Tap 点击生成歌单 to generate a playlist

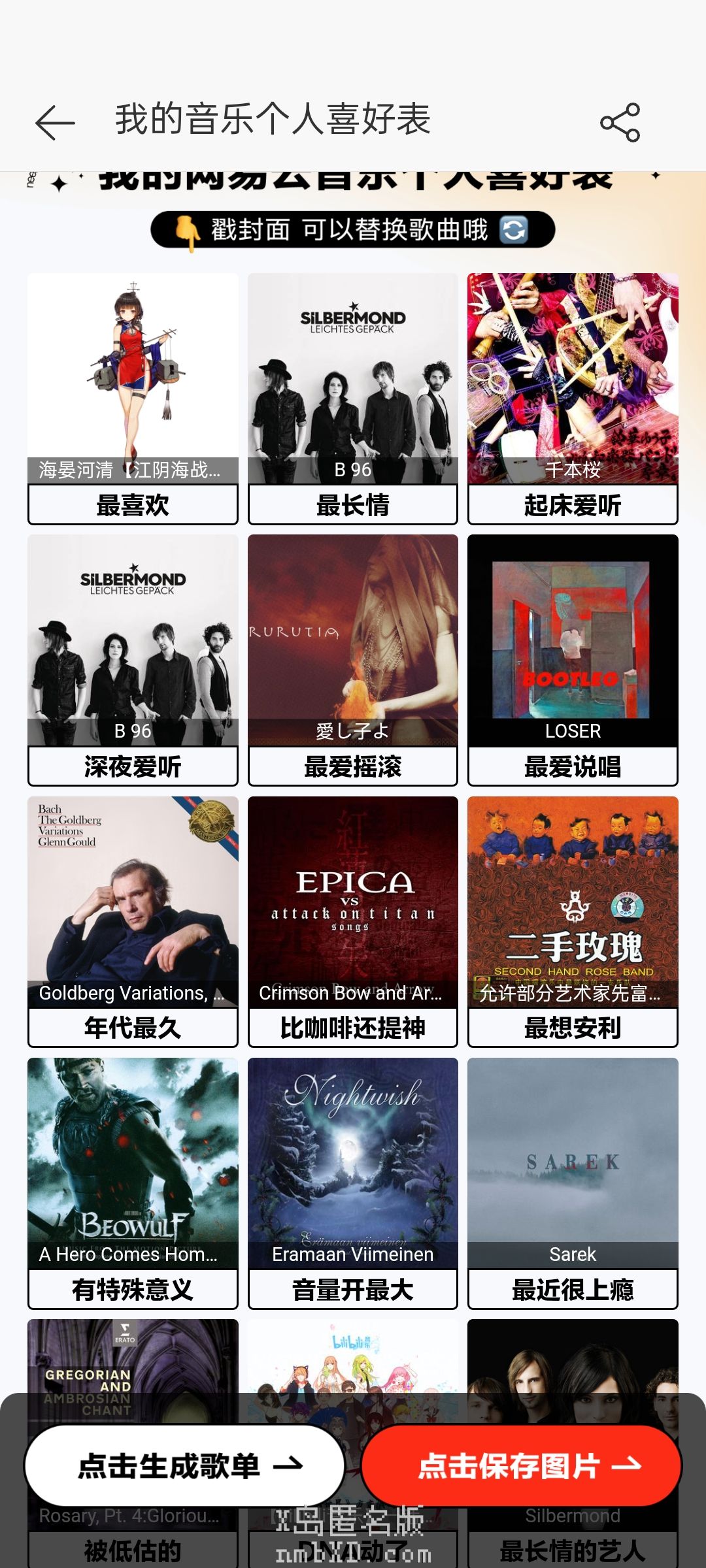pyautogui.click(x=185, y=1465)
